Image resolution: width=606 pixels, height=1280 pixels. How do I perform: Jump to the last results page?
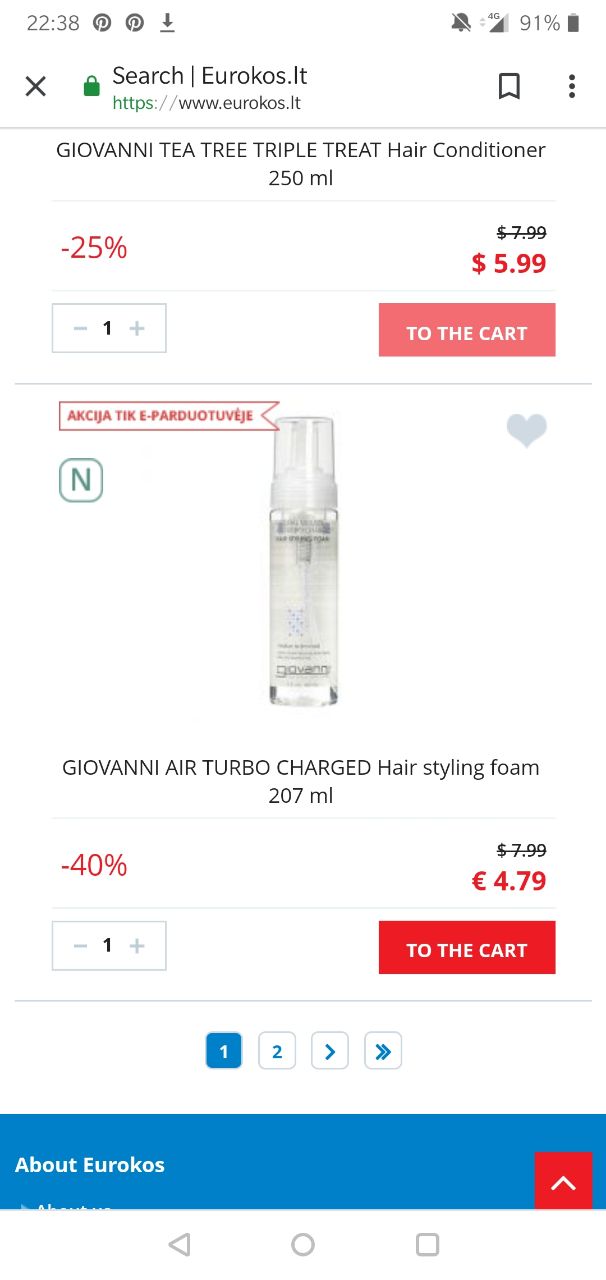[383, 1051]
